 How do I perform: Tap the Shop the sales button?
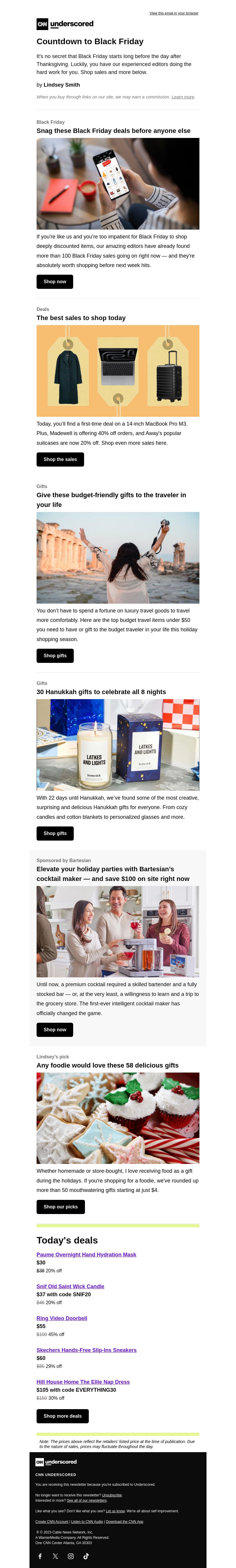pyautogui.click(x=60, y=459)
